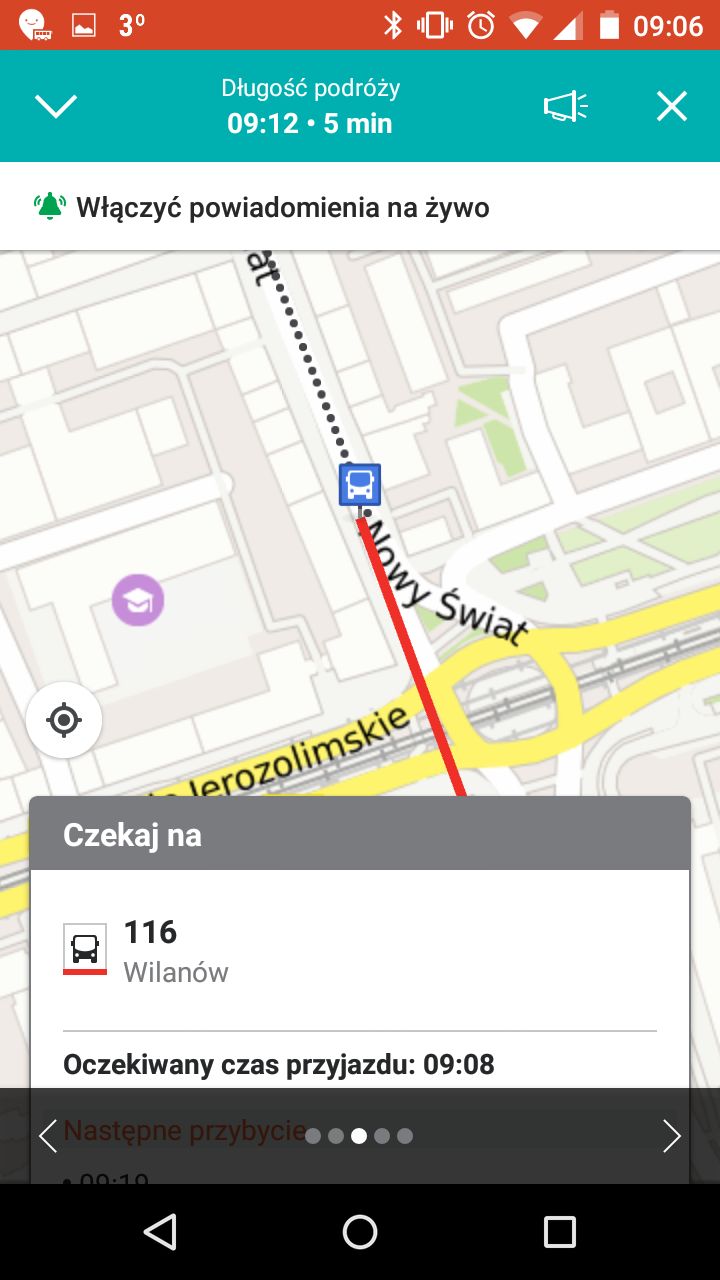Center map on my location
The height and width of the screenshot is (1280, 720).
click(64, 719)
